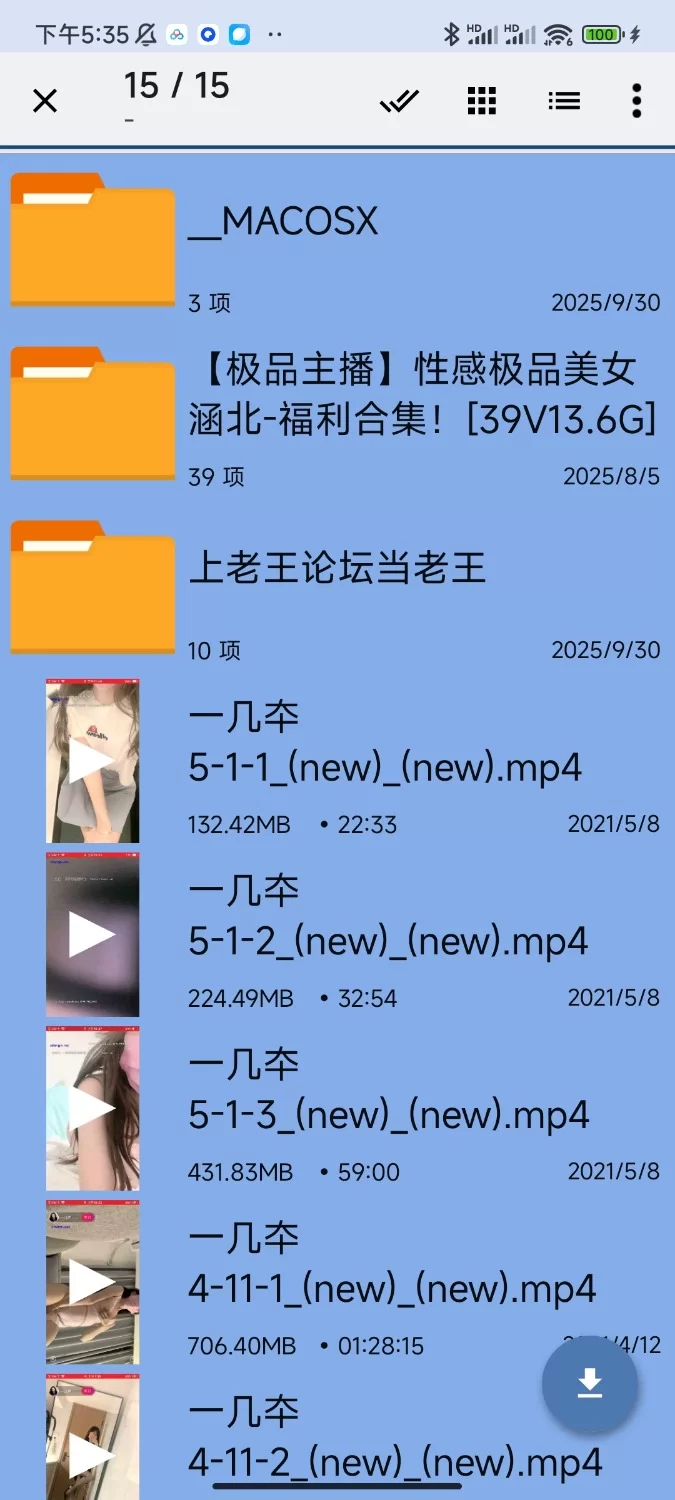
Task: Open the three-dot overflow menu
Action: click(636, 100)
